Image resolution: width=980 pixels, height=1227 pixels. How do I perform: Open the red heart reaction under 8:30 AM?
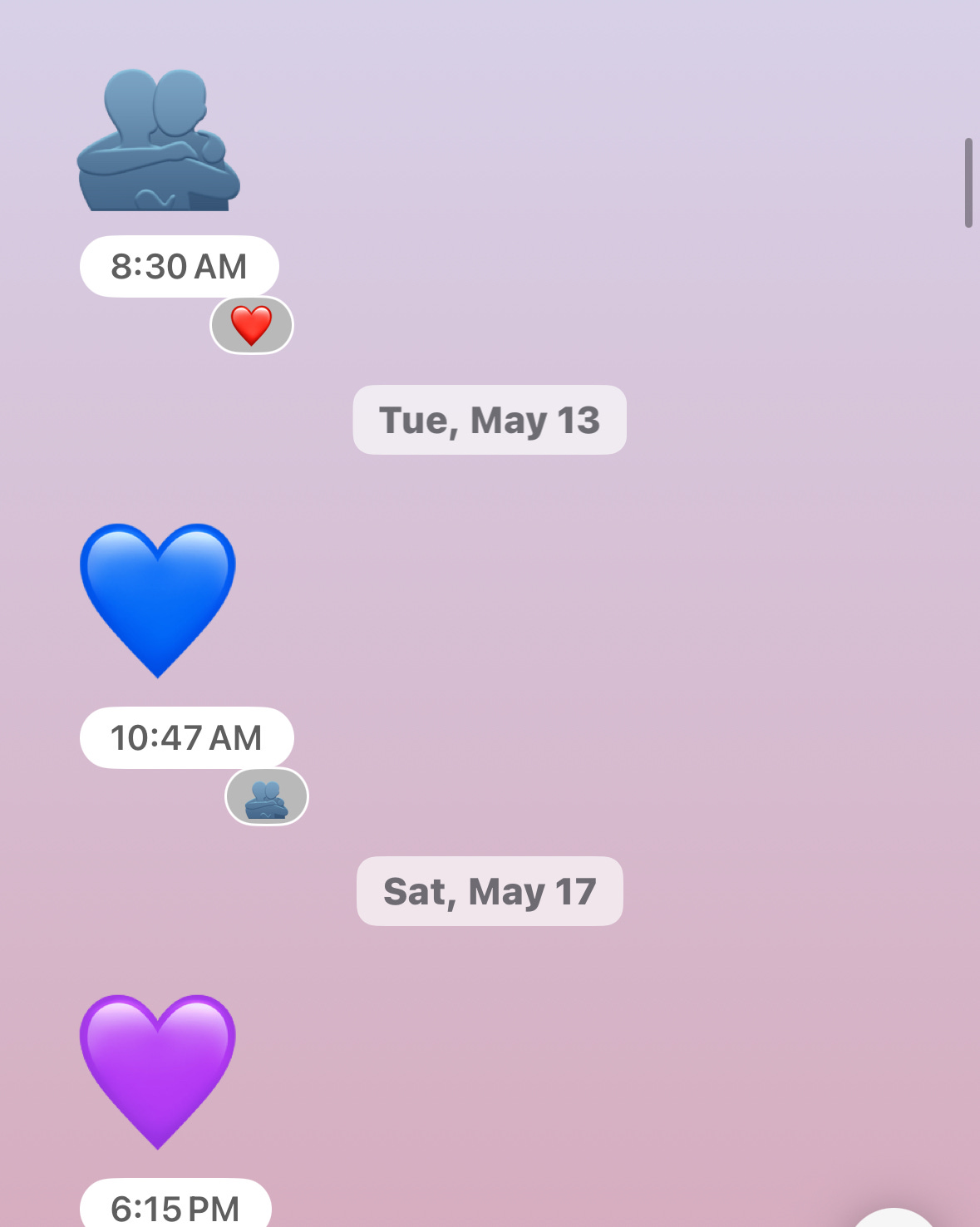tap(252, 325)
